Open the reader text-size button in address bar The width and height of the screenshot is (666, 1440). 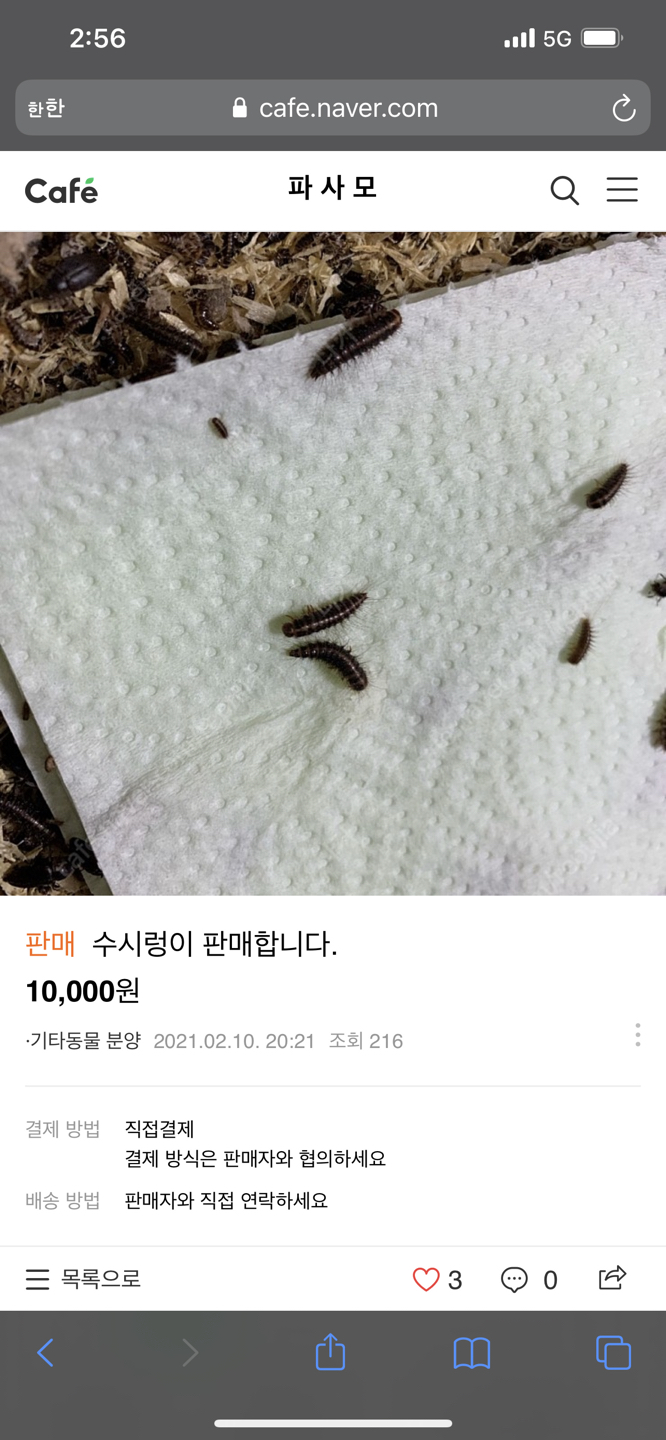point(46,108)
